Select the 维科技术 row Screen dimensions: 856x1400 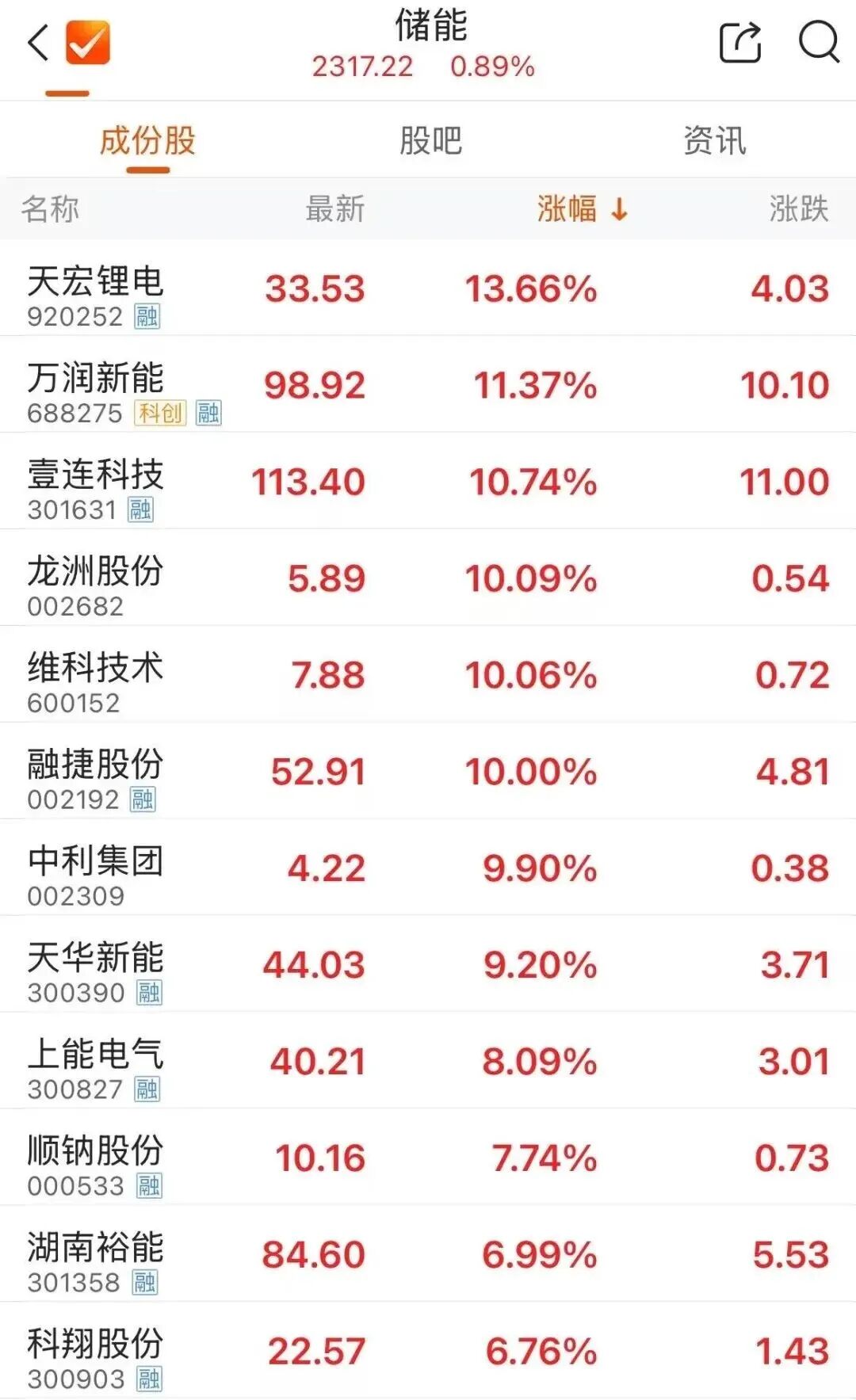tap(95, 669)
